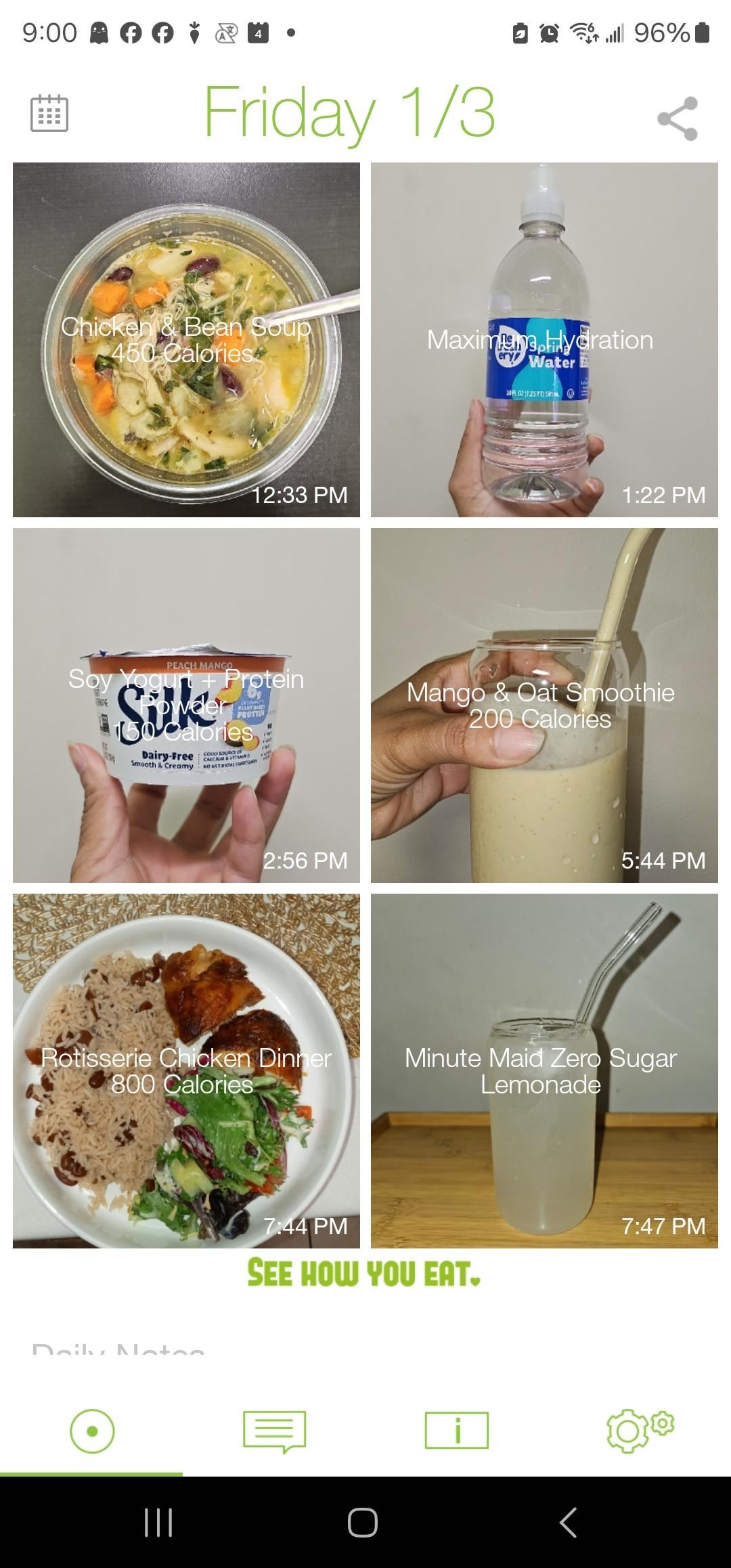731x1568 pixels.
Task: Switch to the comments tab
Action: pyautogui.click(x=274, y=1431)
